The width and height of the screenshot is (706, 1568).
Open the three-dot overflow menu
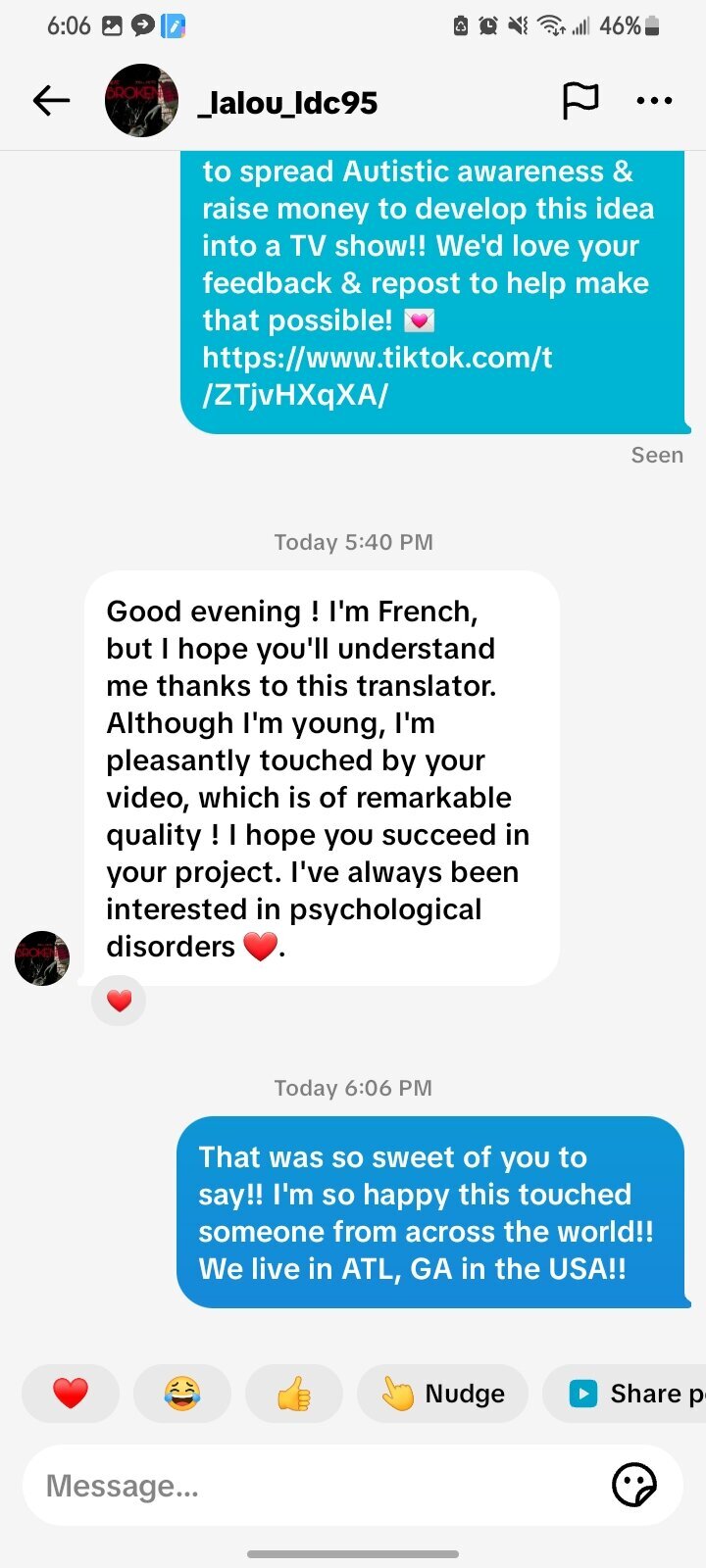(654, 101)
